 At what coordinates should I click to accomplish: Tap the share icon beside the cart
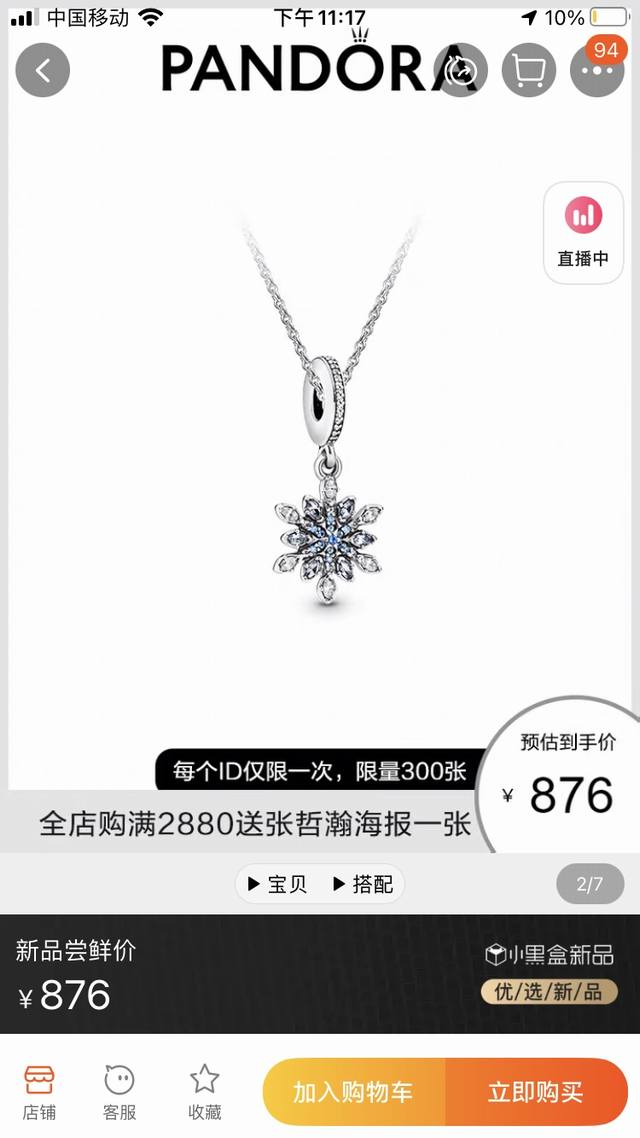click(x=461, y=71)
